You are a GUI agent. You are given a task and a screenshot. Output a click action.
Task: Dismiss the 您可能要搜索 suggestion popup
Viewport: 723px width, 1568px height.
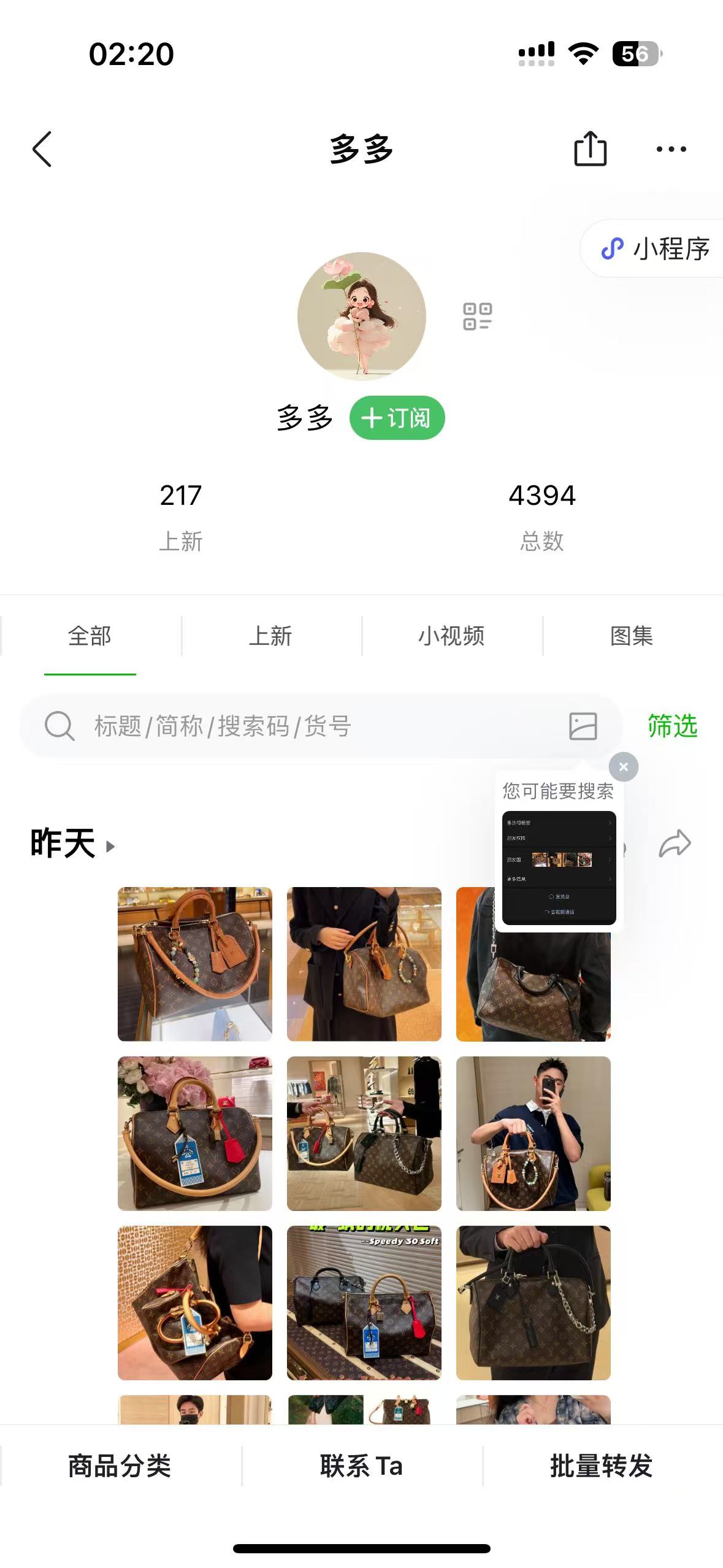pyautogui.click(x=624, y=767)
